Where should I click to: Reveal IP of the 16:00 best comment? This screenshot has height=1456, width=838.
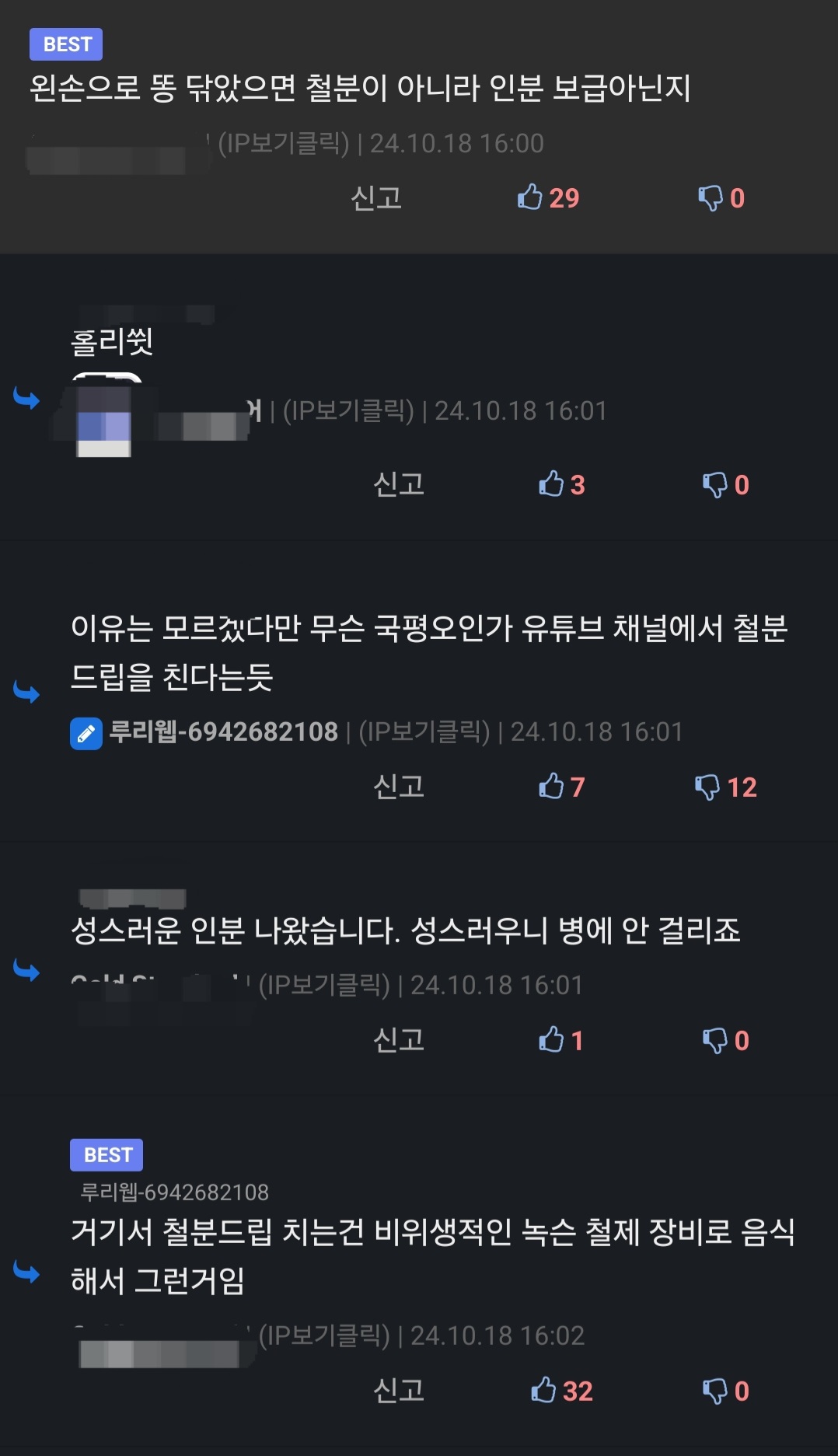pos(284,143)
